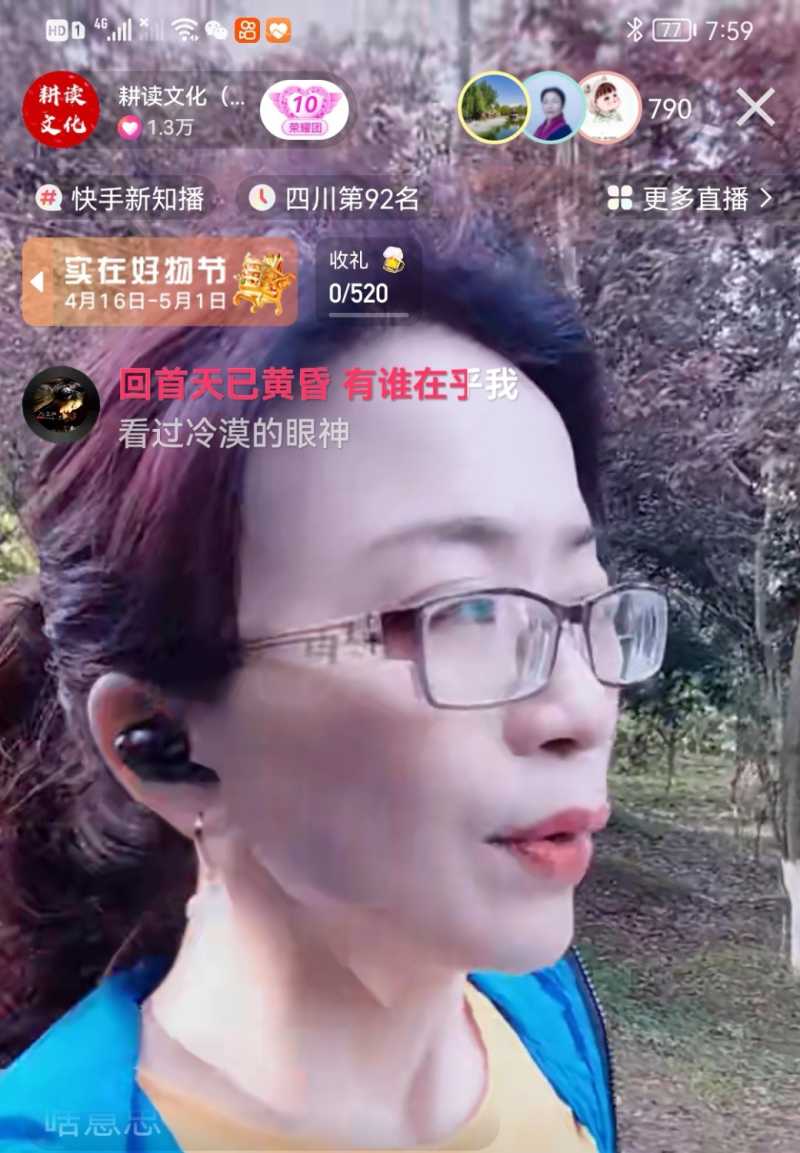
Task: Close the live stream with the X
Action: tap(753, 108)
